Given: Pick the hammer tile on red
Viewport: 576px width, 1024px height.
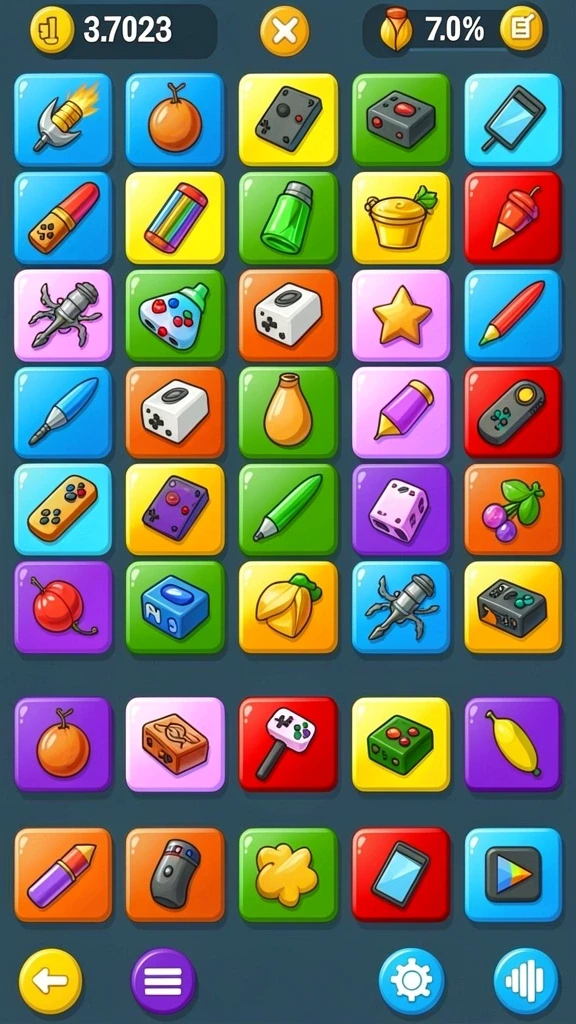Looking at the screenshot, I should point(288,744).
